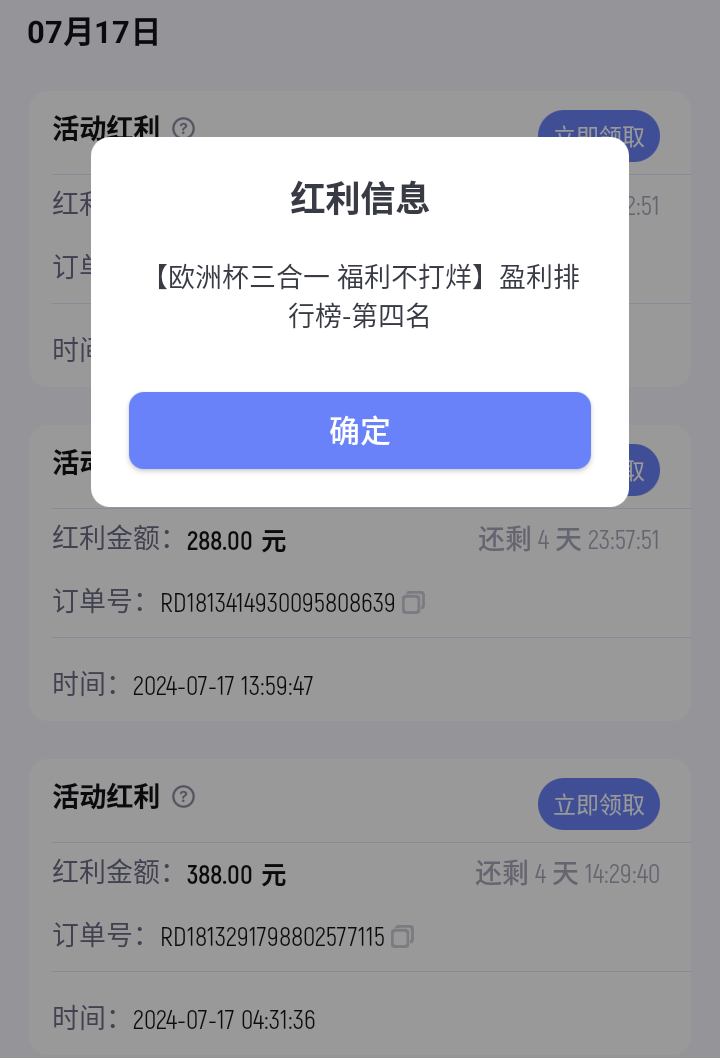Viewport: 720px width, 1058px height.
Task: Click the 盈利排行榜-第四名 message text
Action: [360, 297]
